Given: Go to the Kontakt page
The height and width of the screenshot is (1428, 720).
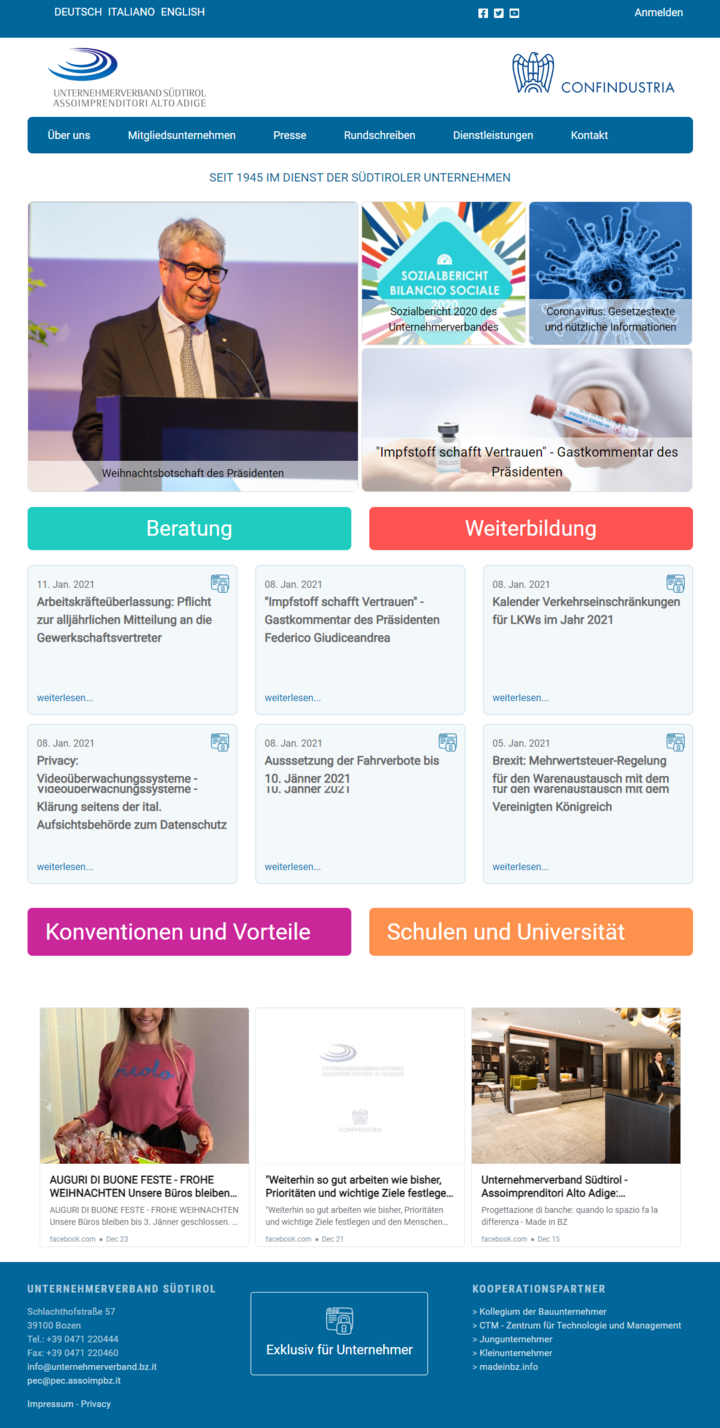Looking at the screenshot, I should 589,135.
